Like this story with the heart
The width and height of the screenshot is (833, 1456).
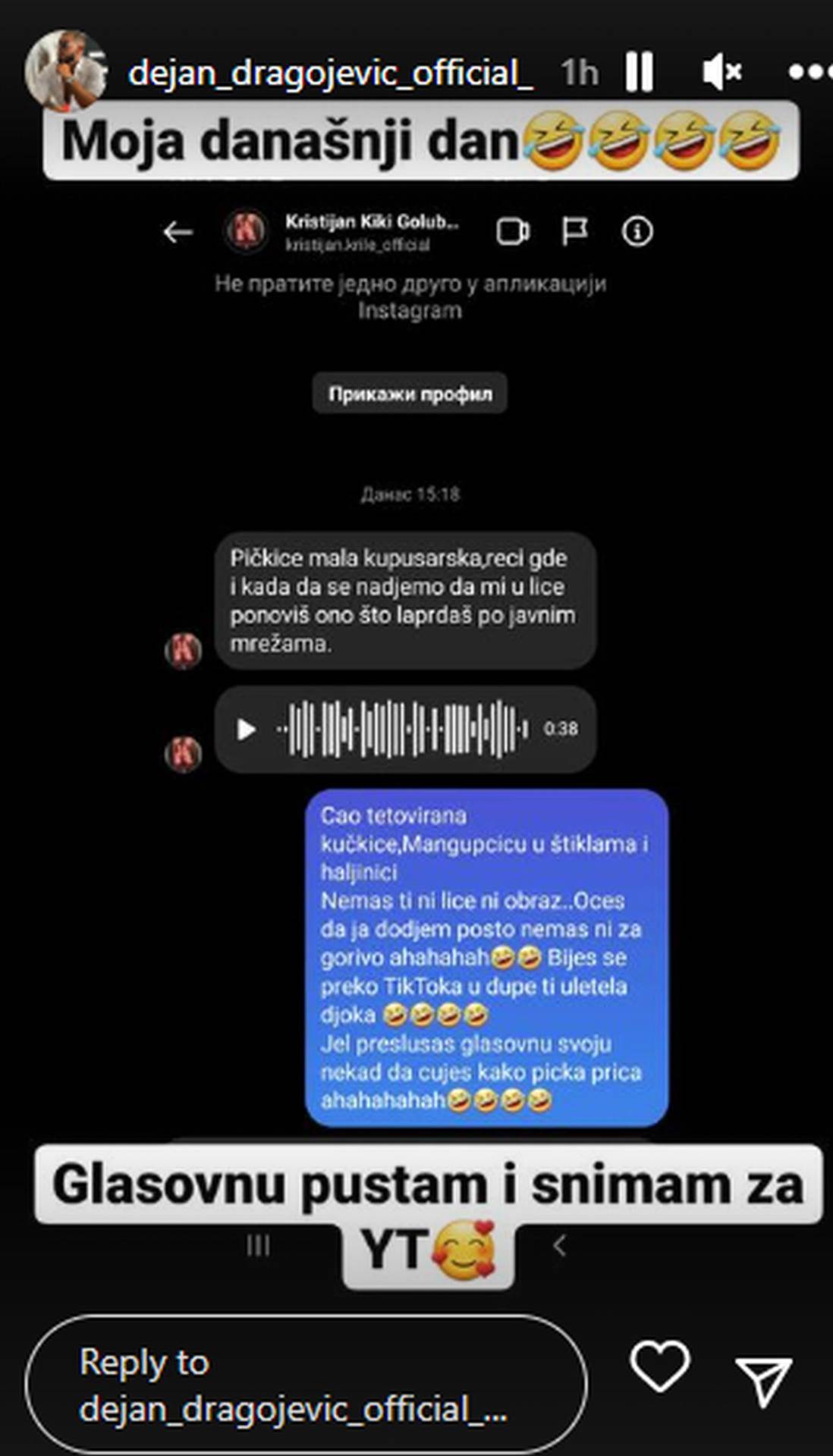point(659,1366)
